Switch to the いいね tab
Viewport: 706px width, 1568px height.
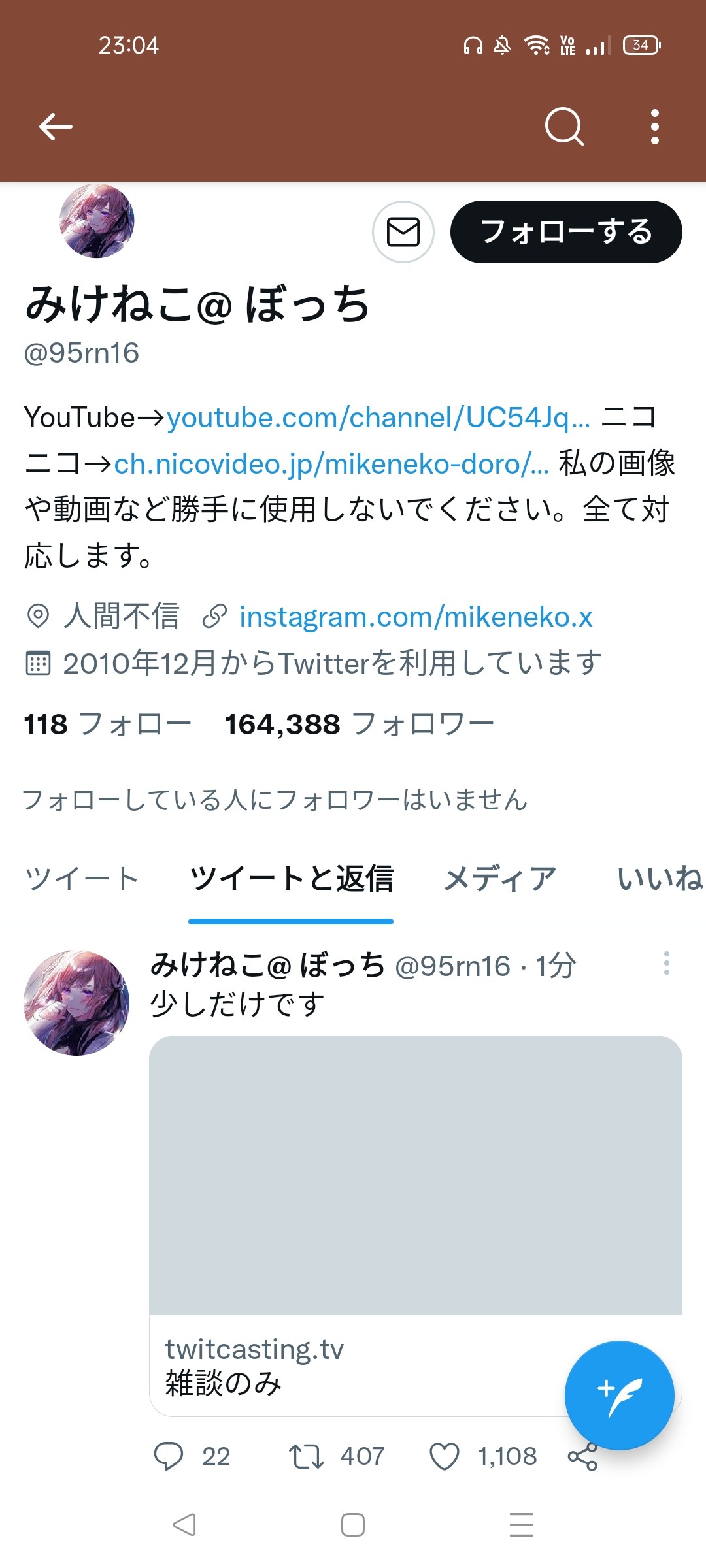659,879
